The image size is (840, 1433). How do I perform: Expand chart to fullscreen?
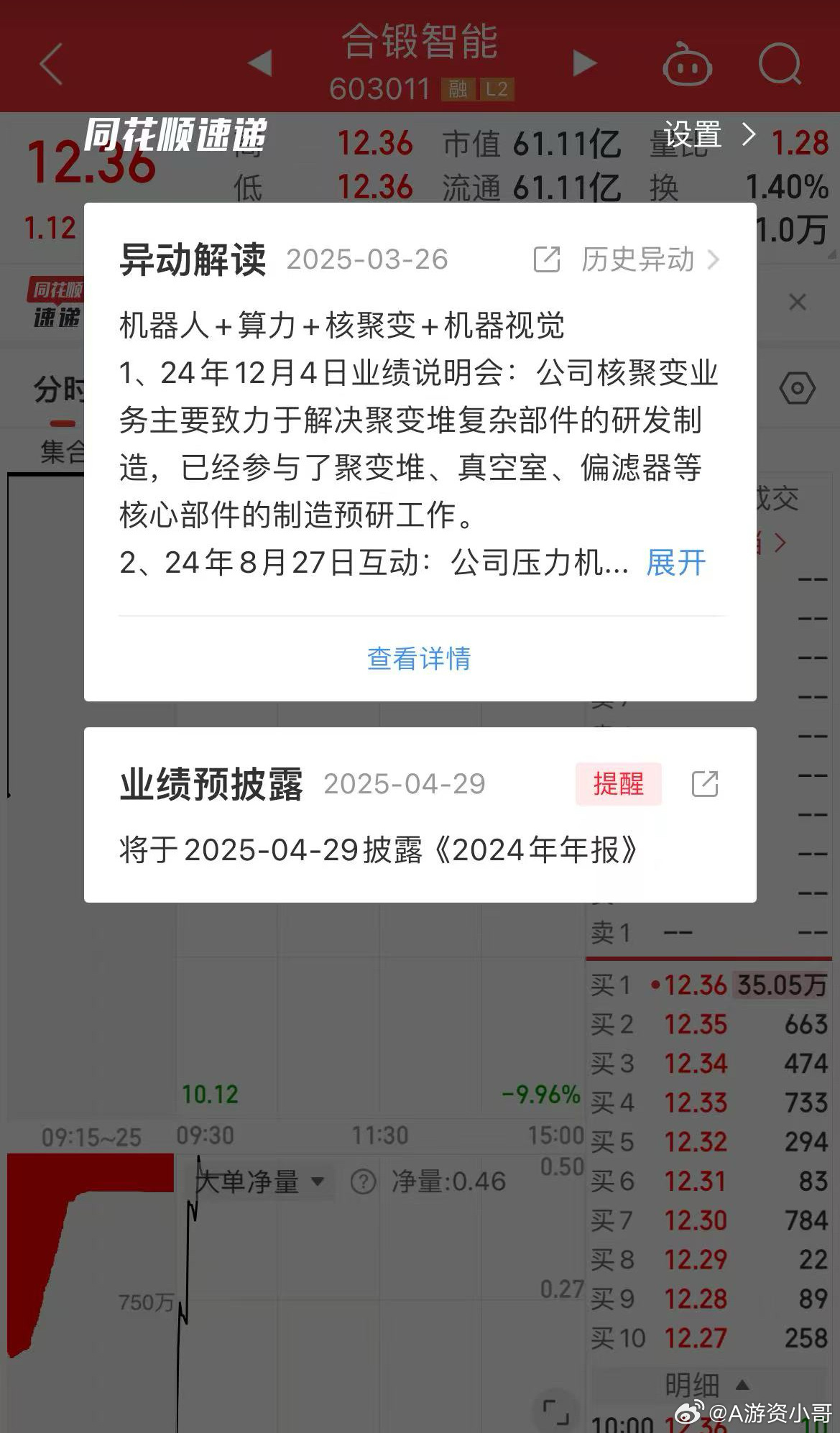click(x=556, y=1411)
